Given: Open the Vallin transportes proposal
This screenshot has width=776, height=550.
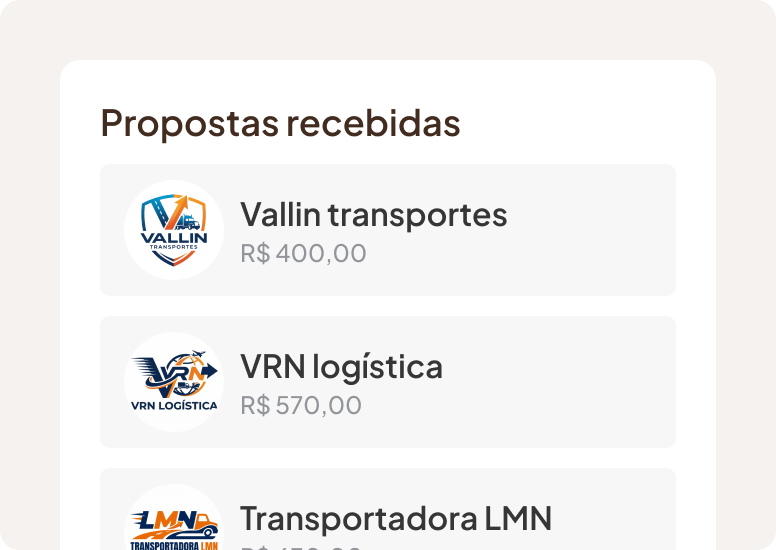Looking at the screenshot, I should 387,230.
